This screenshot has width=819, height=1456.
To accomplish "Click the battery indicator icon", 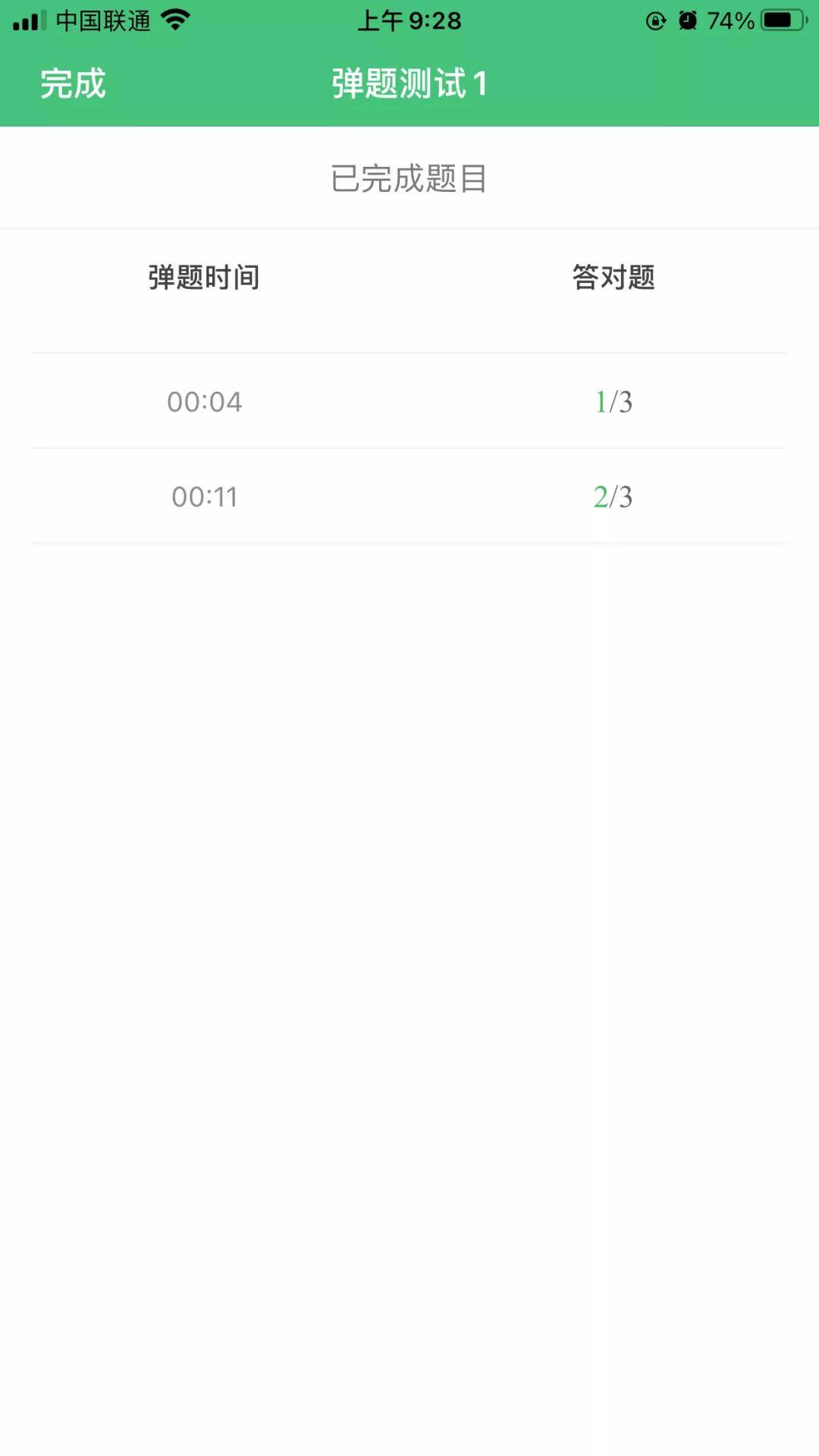I will [783, 20].
